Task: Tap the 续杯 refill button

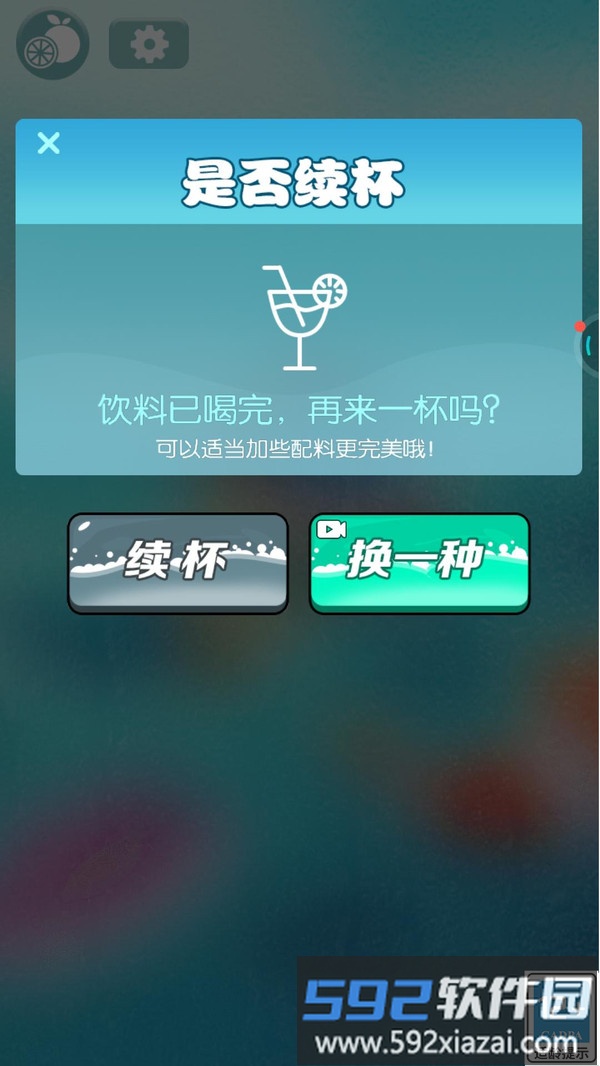Action: point(178,563)
